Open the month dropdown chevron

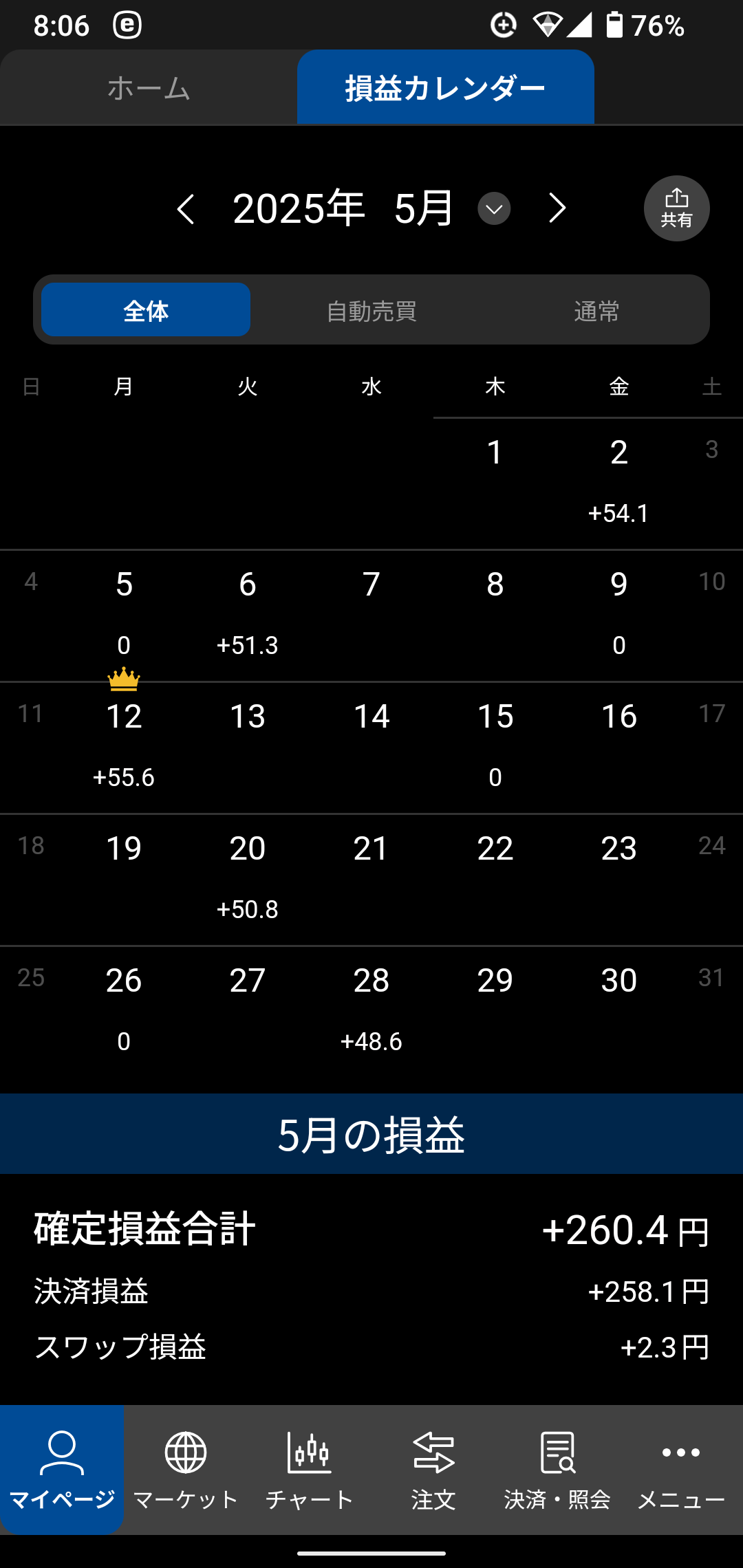[494, 208]
